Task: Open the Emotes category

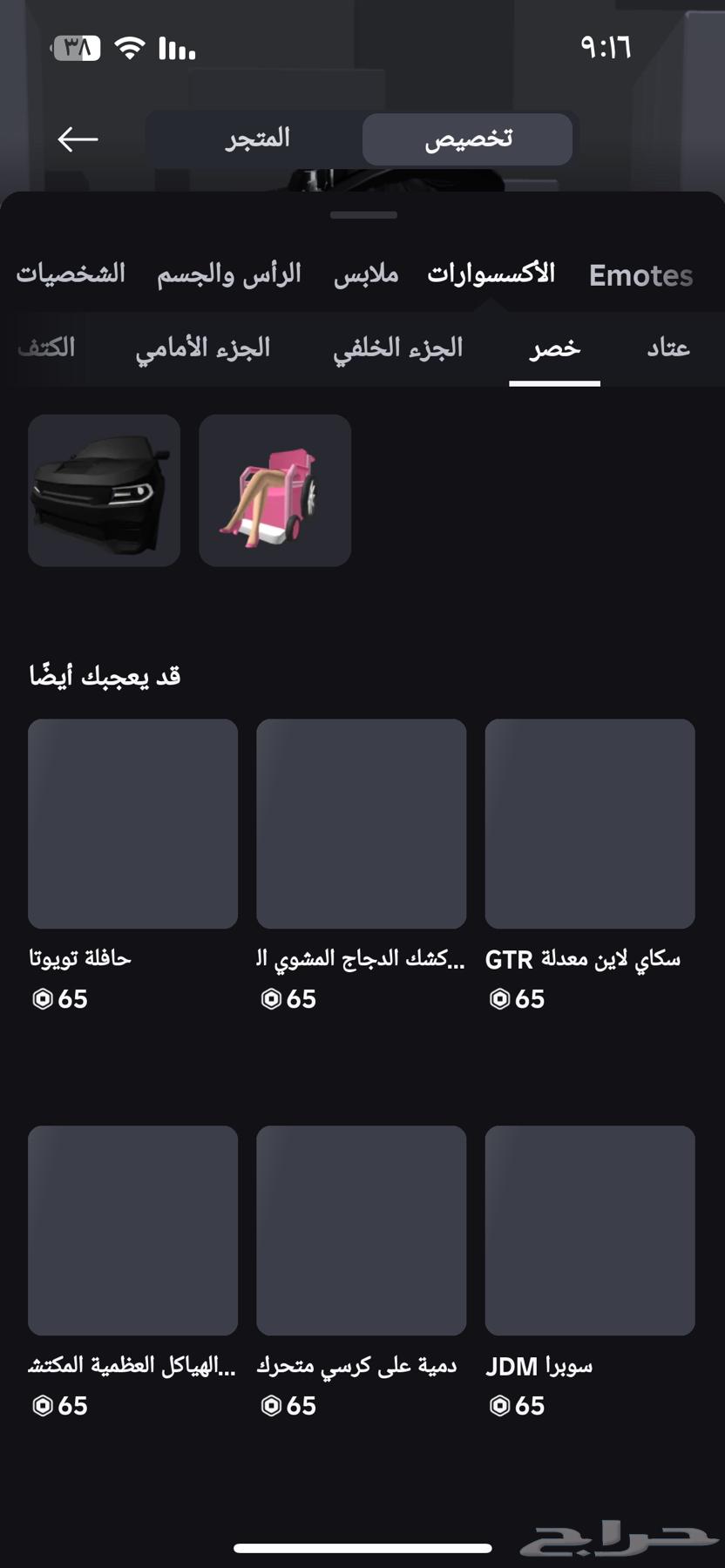Action: pyautogui.click(x=640, y=275)
